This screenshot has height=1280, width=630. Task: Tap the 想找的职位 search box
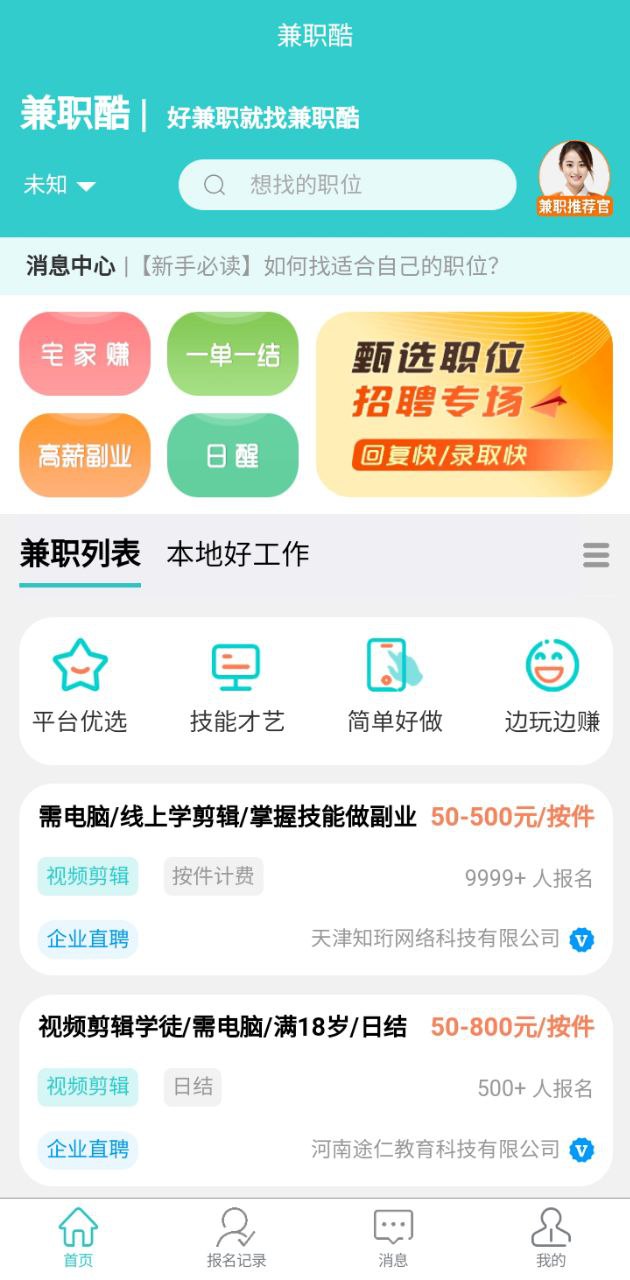[x=347, y=185]
